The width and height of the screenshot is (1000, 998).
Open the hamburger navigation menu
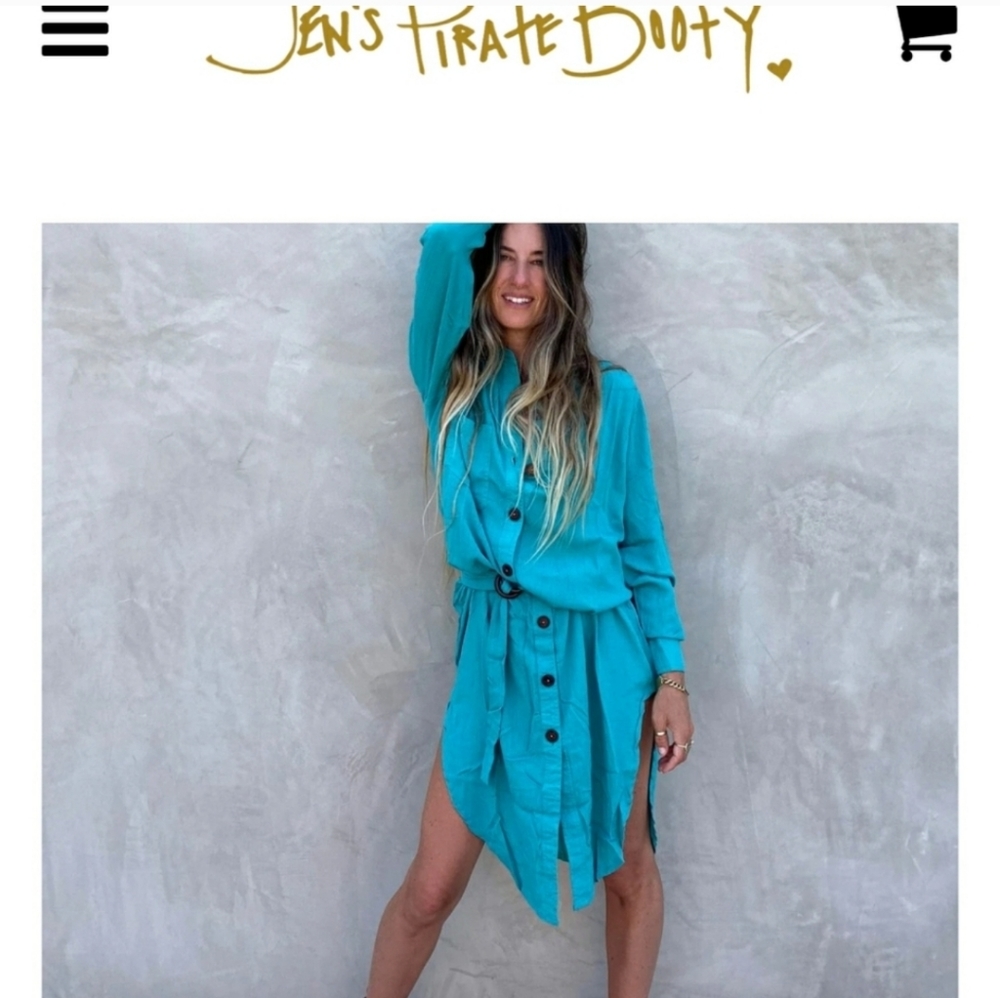point(74,31)
